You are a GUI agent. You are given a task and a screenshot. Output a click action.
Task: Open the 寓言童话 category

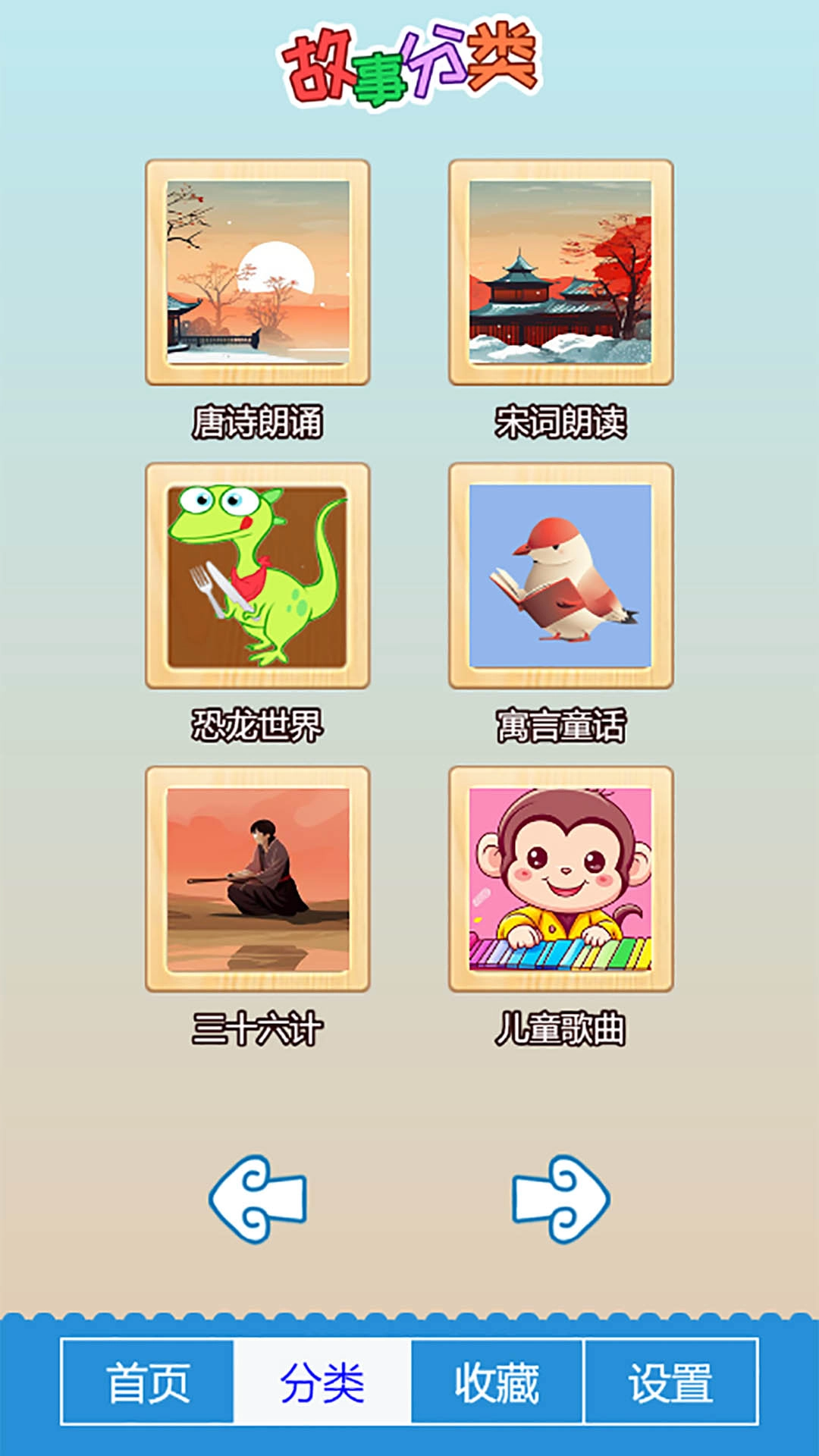click(561, 576)
